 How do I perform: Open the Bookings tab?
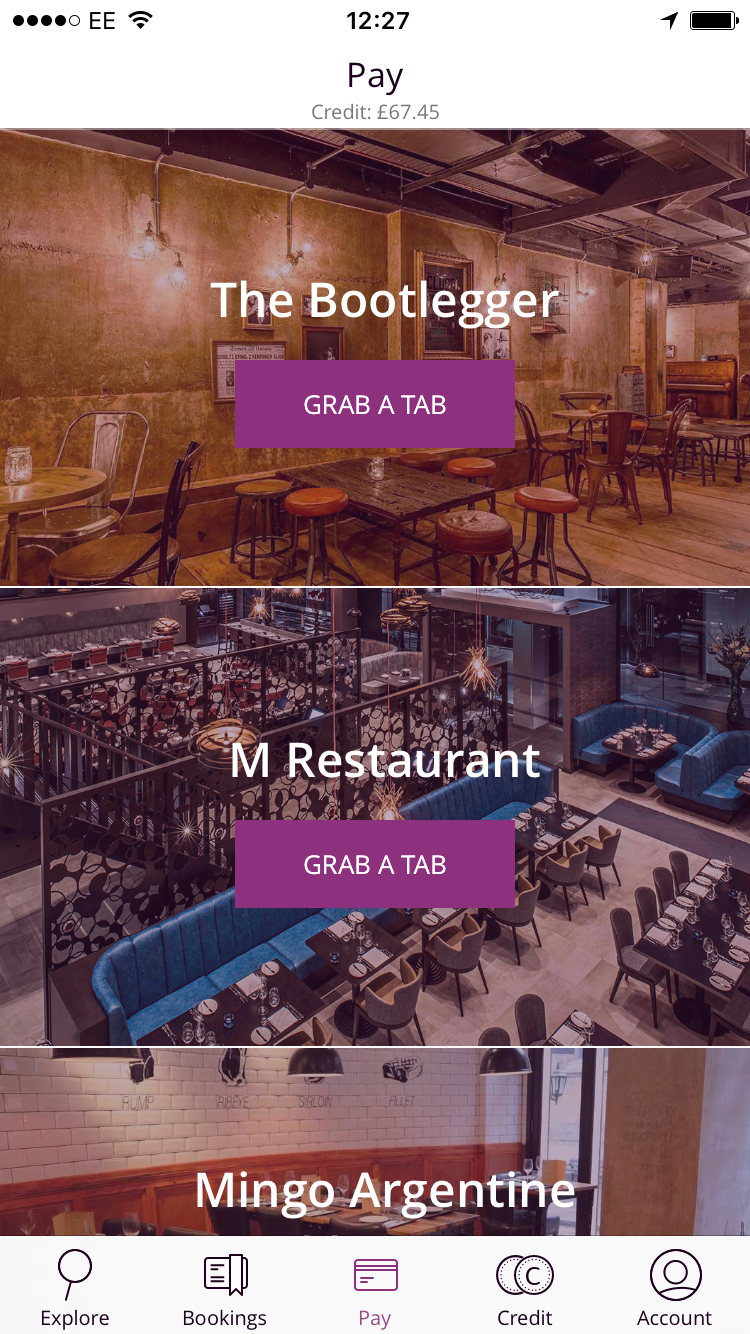tap(225, 1288)
